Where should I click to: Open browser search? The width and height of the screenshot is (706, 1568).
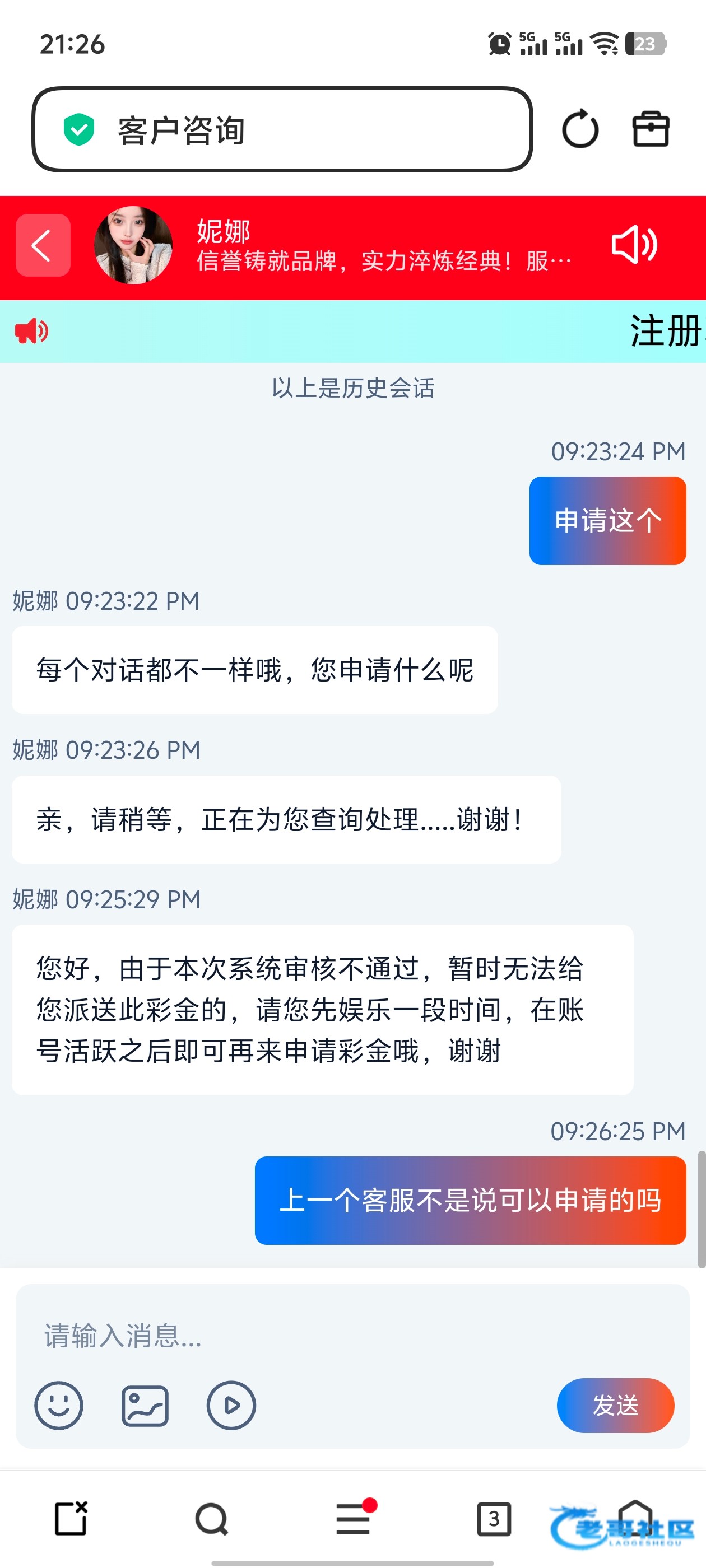(212, 1518)
